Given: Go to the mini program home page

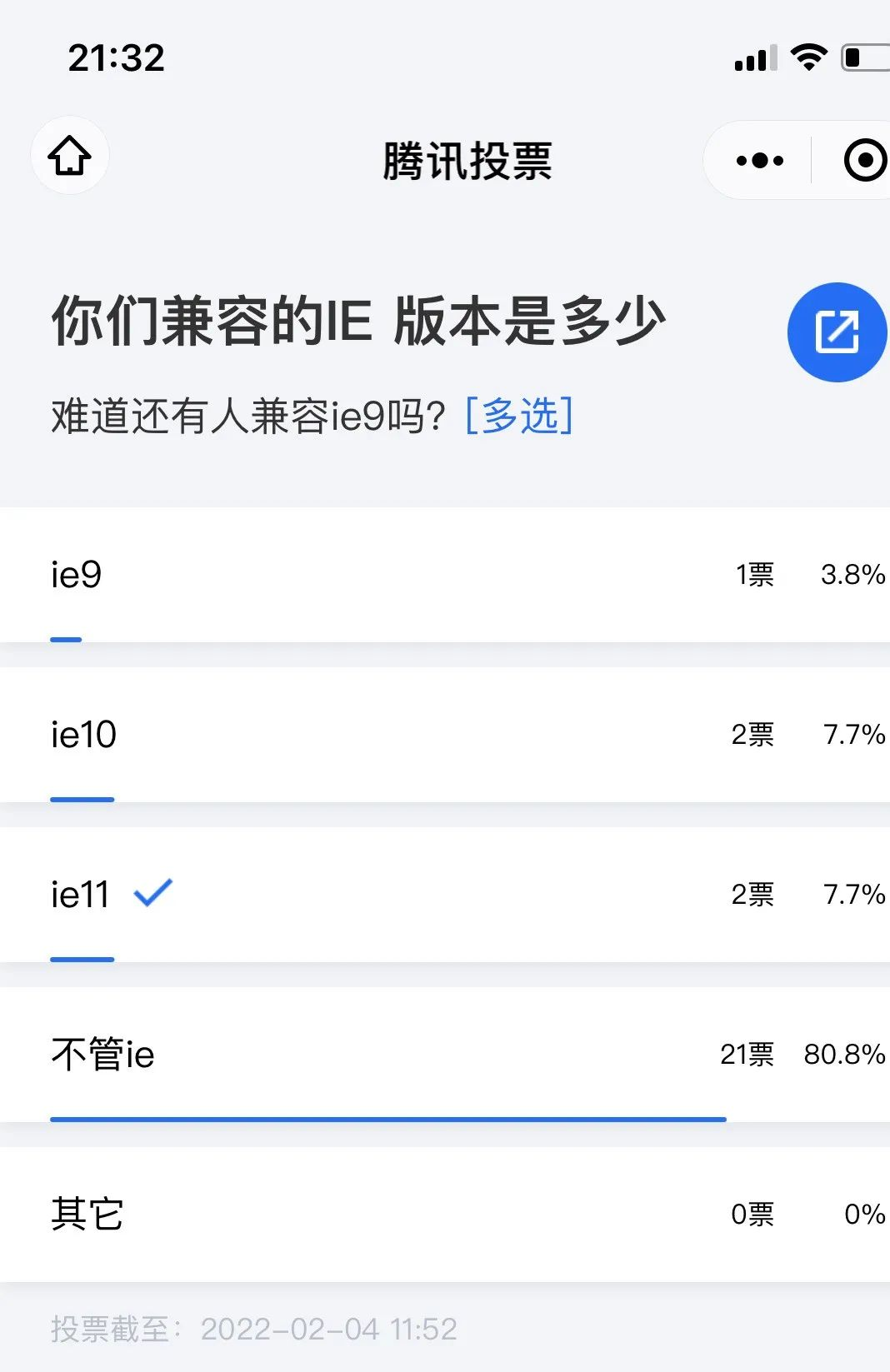Looking at the screenshot, I should click(70, 156).
